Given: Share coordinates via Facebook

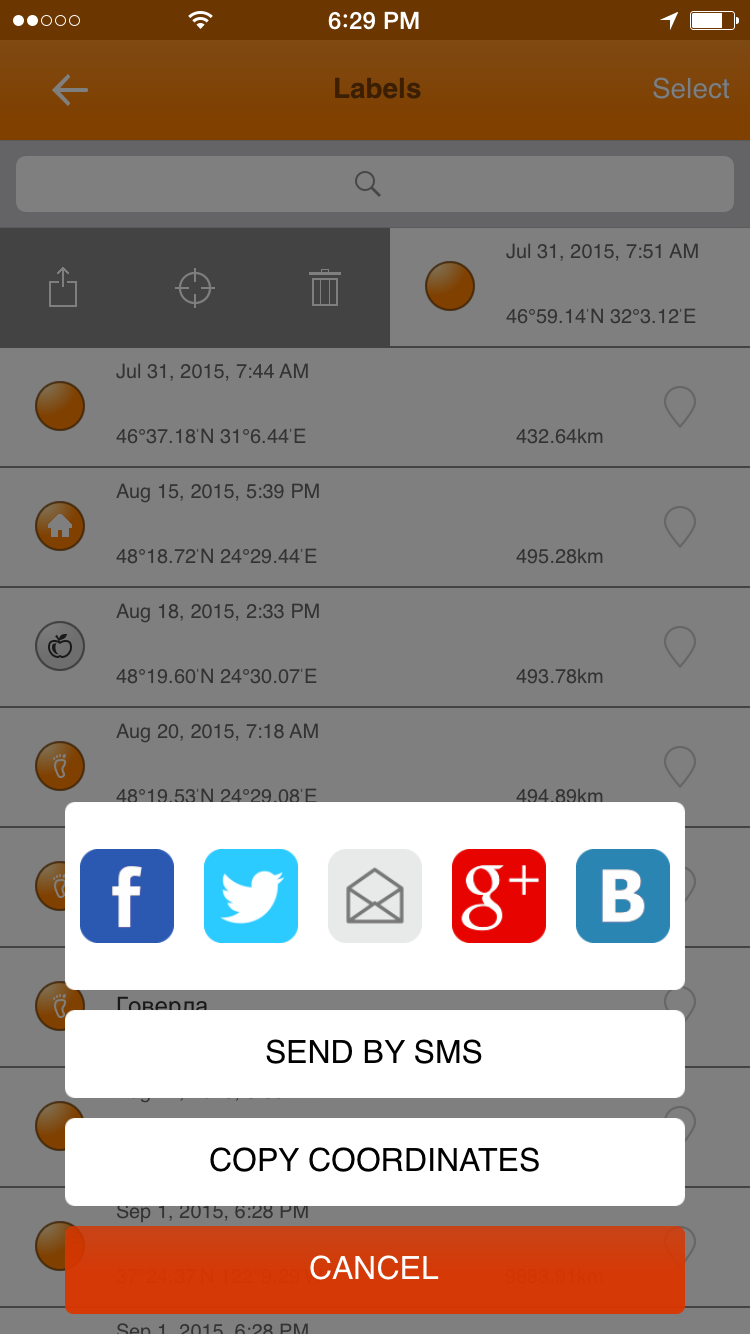Looking at the screenshot, I should 127,896.
